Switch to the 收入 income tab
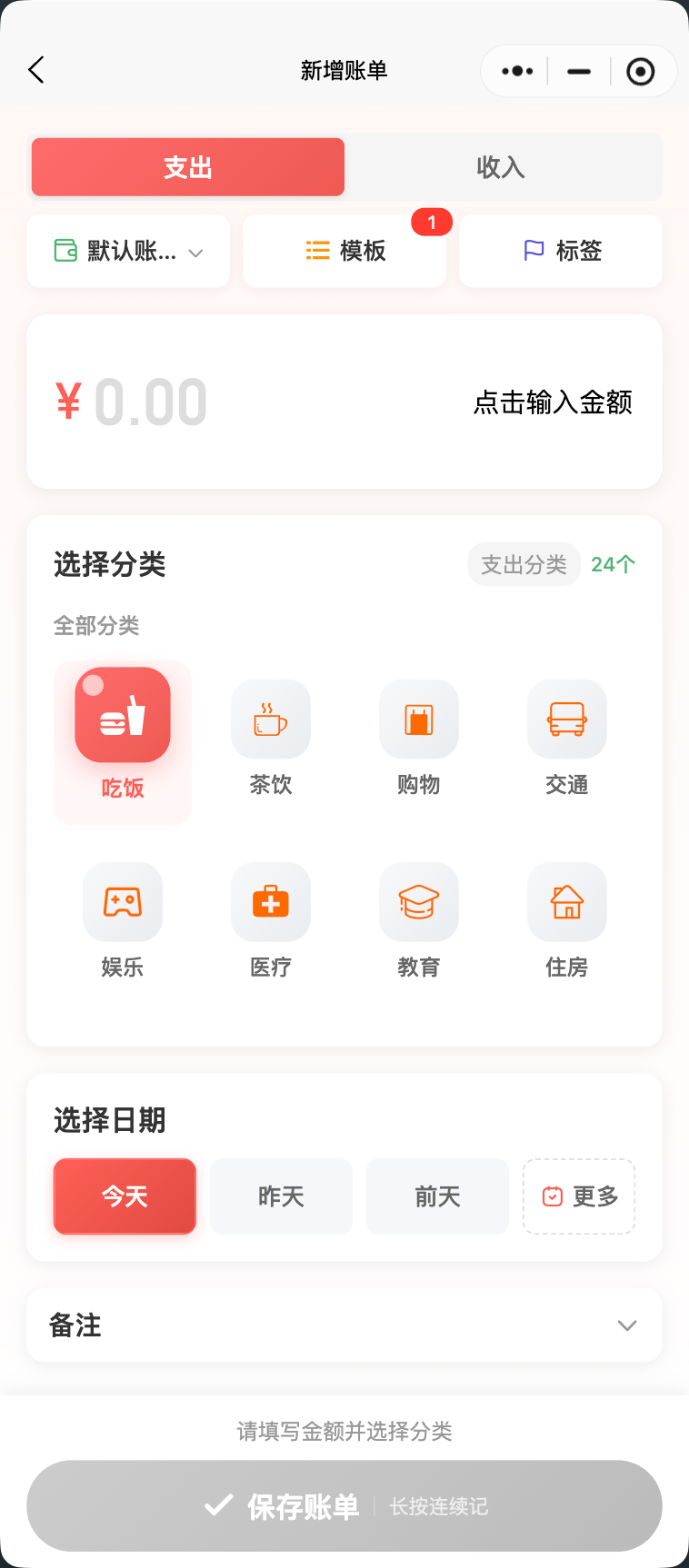Viewport: 689px width, 1568px height. coord(501,166)
